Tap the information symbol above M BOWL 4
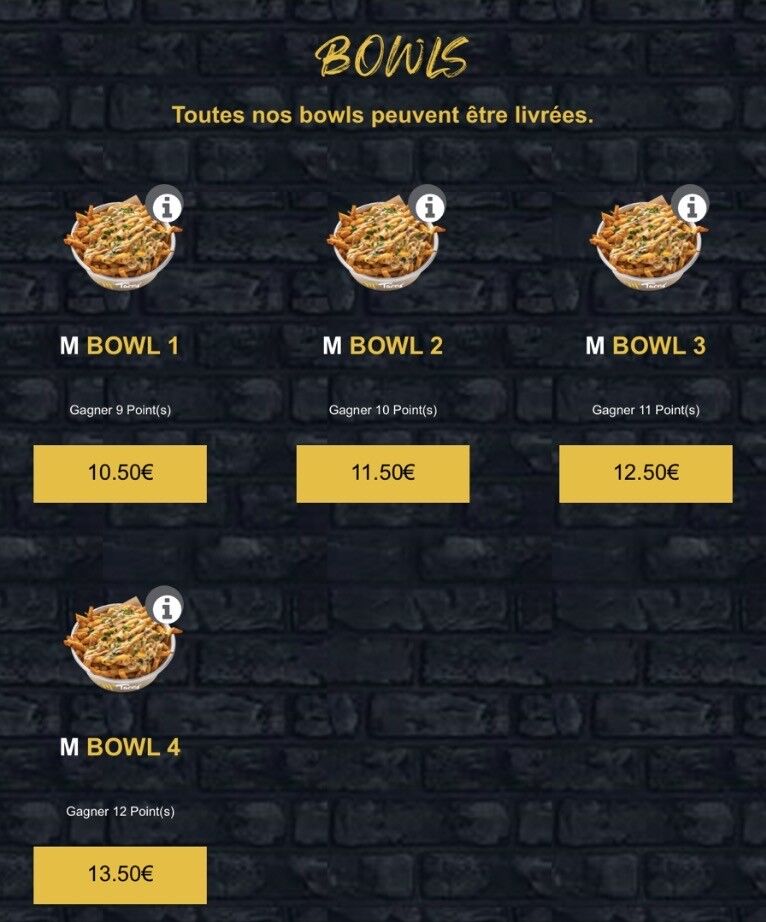 (166, 604)
